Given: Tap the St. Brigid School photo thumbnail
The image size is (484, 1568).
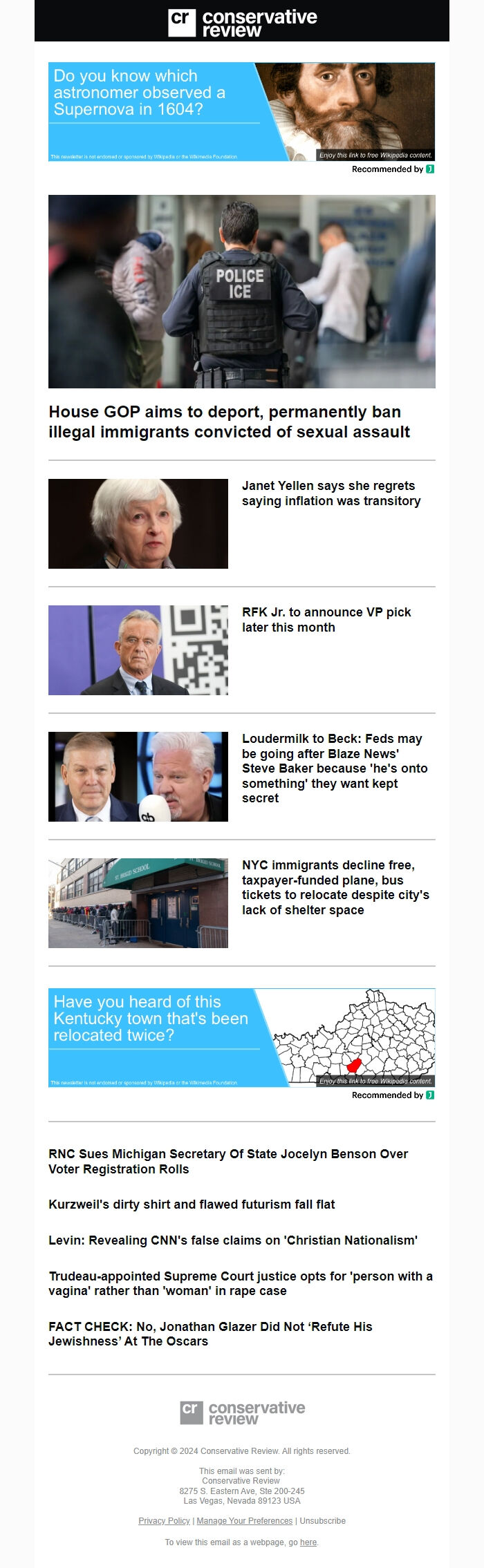Looking at the screenshot, I should (138, 903).
